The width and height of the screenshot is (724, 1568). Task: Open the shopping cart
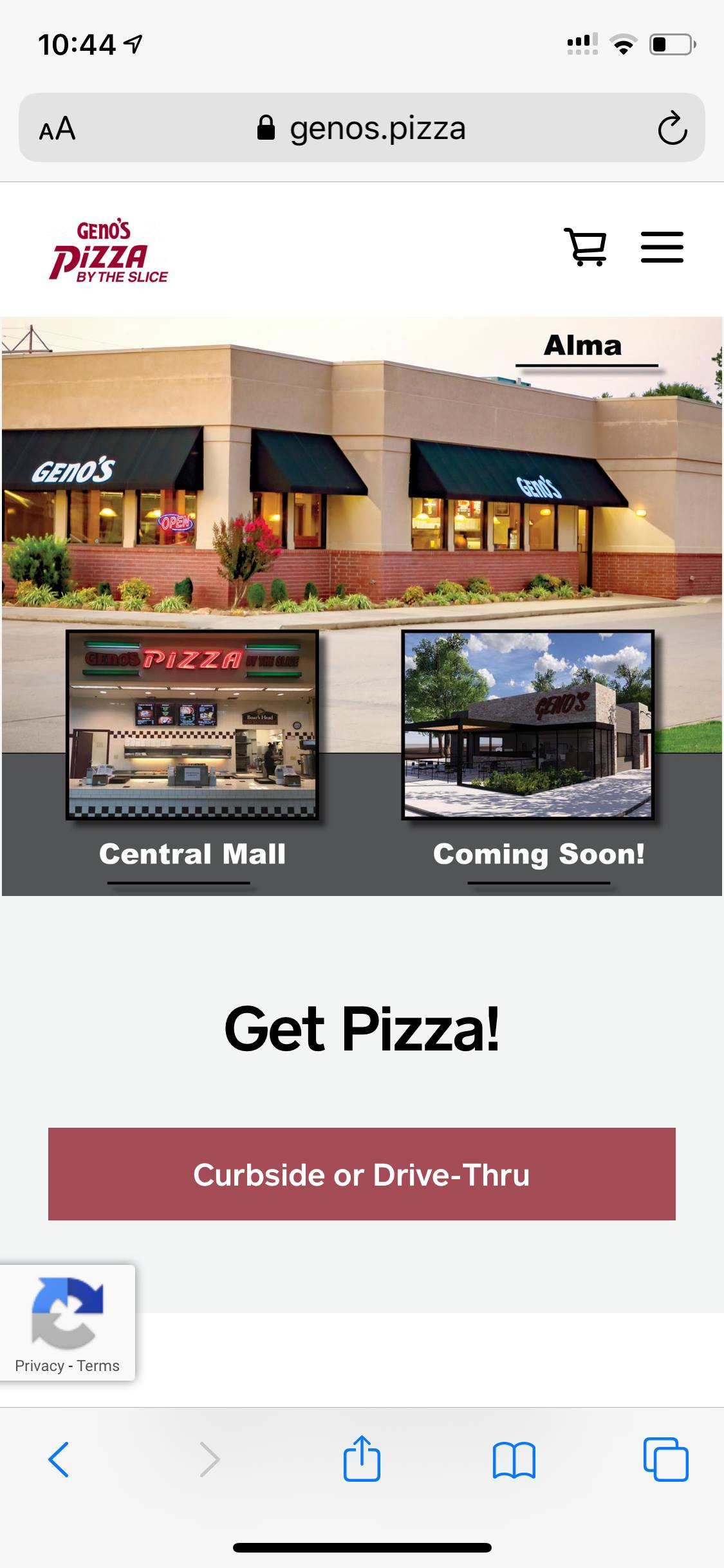pyautogui.click(x=585, y=247)
